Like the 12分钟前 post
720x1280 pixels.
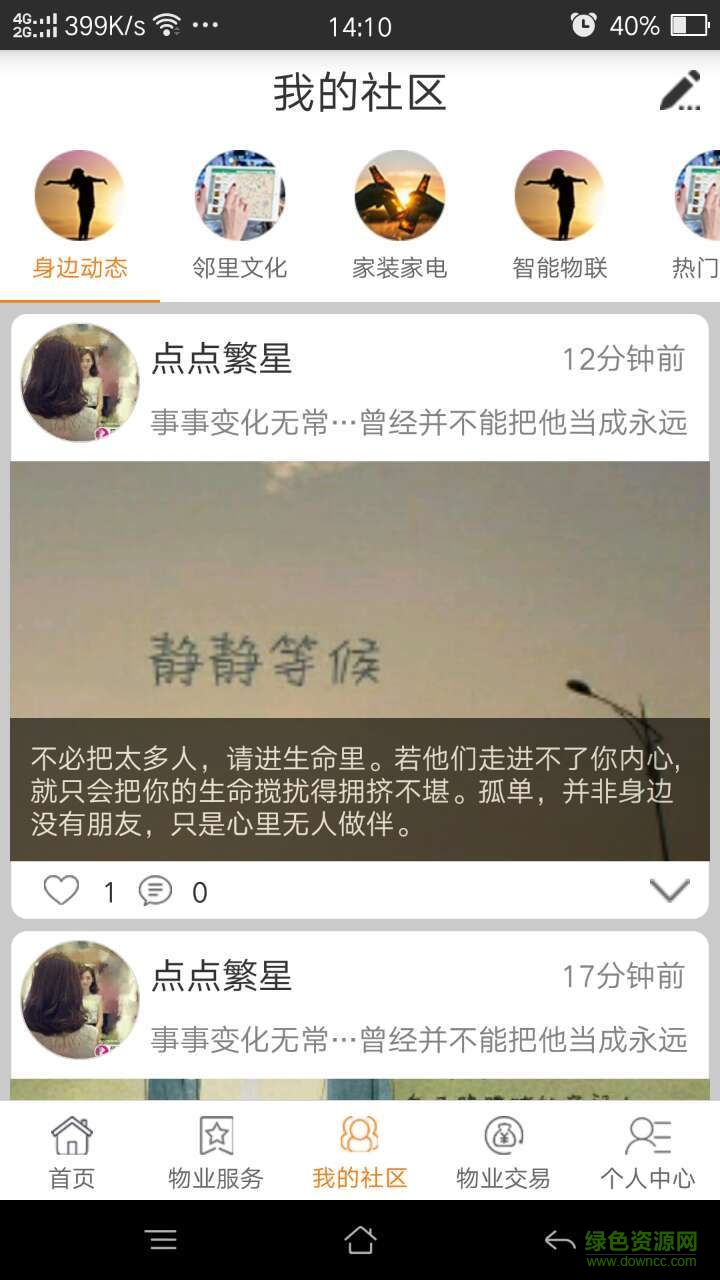tap(62, 891)
